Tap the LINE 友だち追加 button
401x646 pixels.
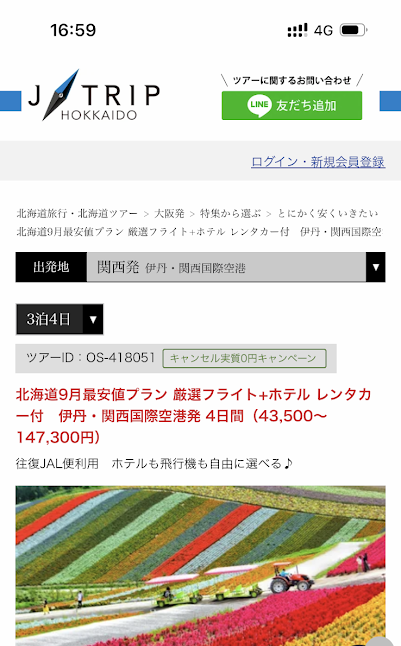click(292, 105)
